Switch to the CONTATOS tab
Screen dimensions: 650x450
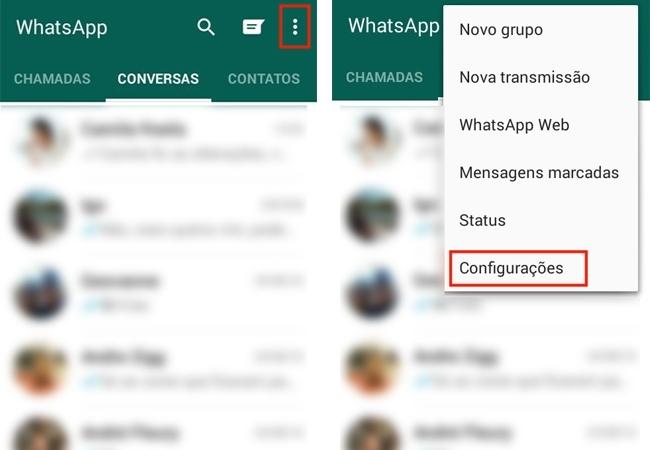(263, 78)
